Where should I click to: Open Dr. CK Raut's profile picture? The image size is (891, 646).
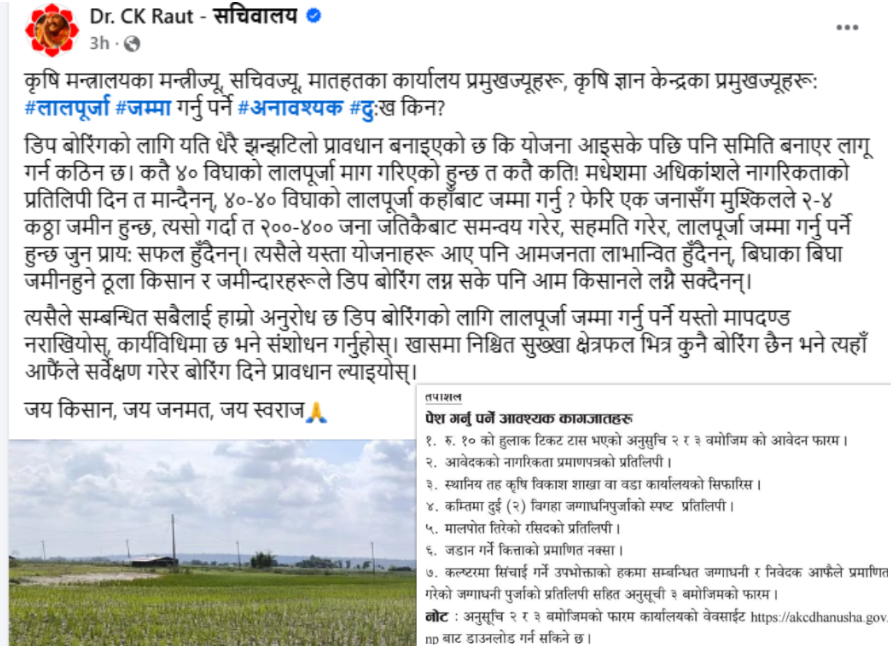[x=51, y=29]
